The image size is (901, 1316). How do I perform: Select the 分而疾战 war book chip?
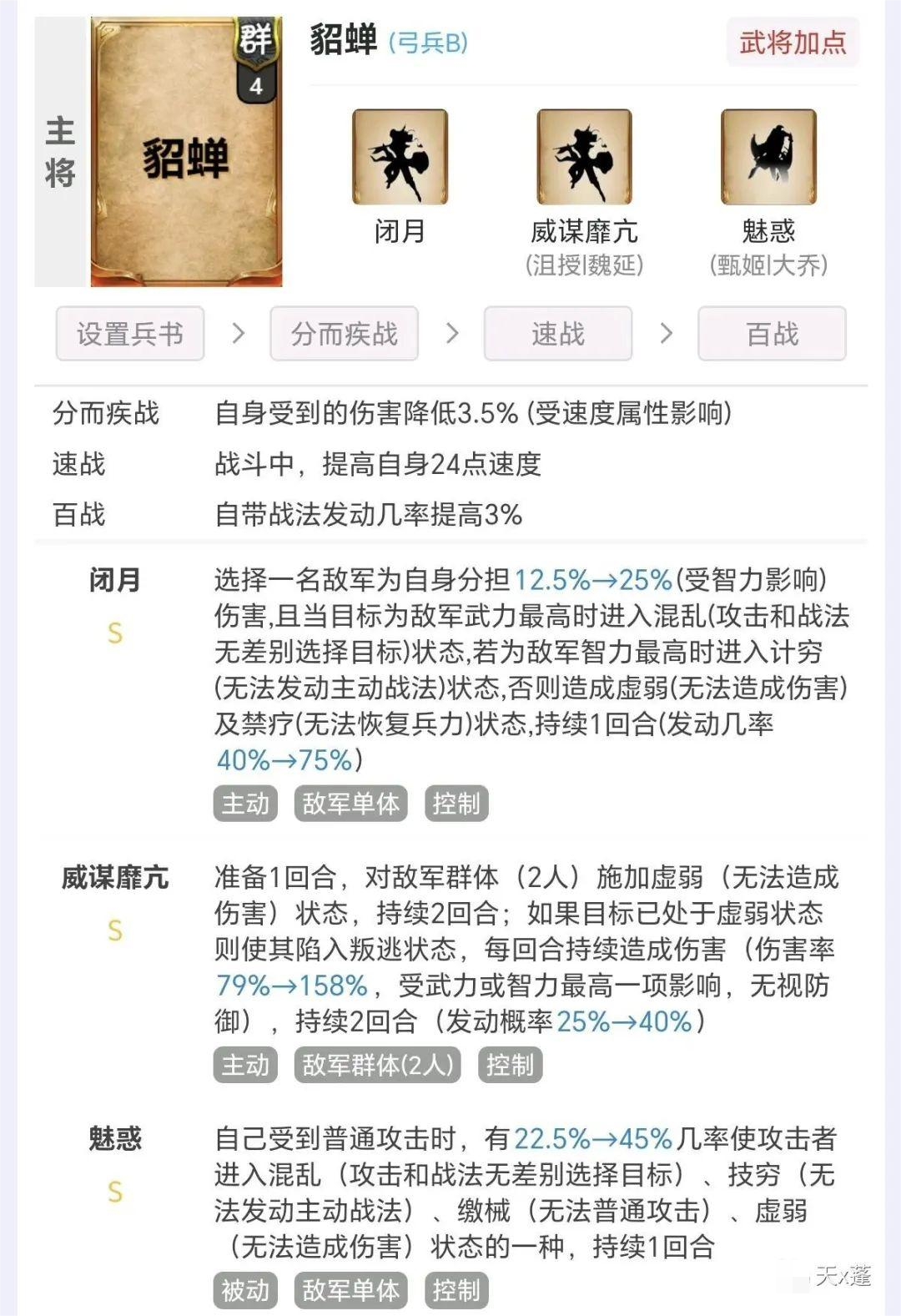pyautogui.click(x=344, y=334)
